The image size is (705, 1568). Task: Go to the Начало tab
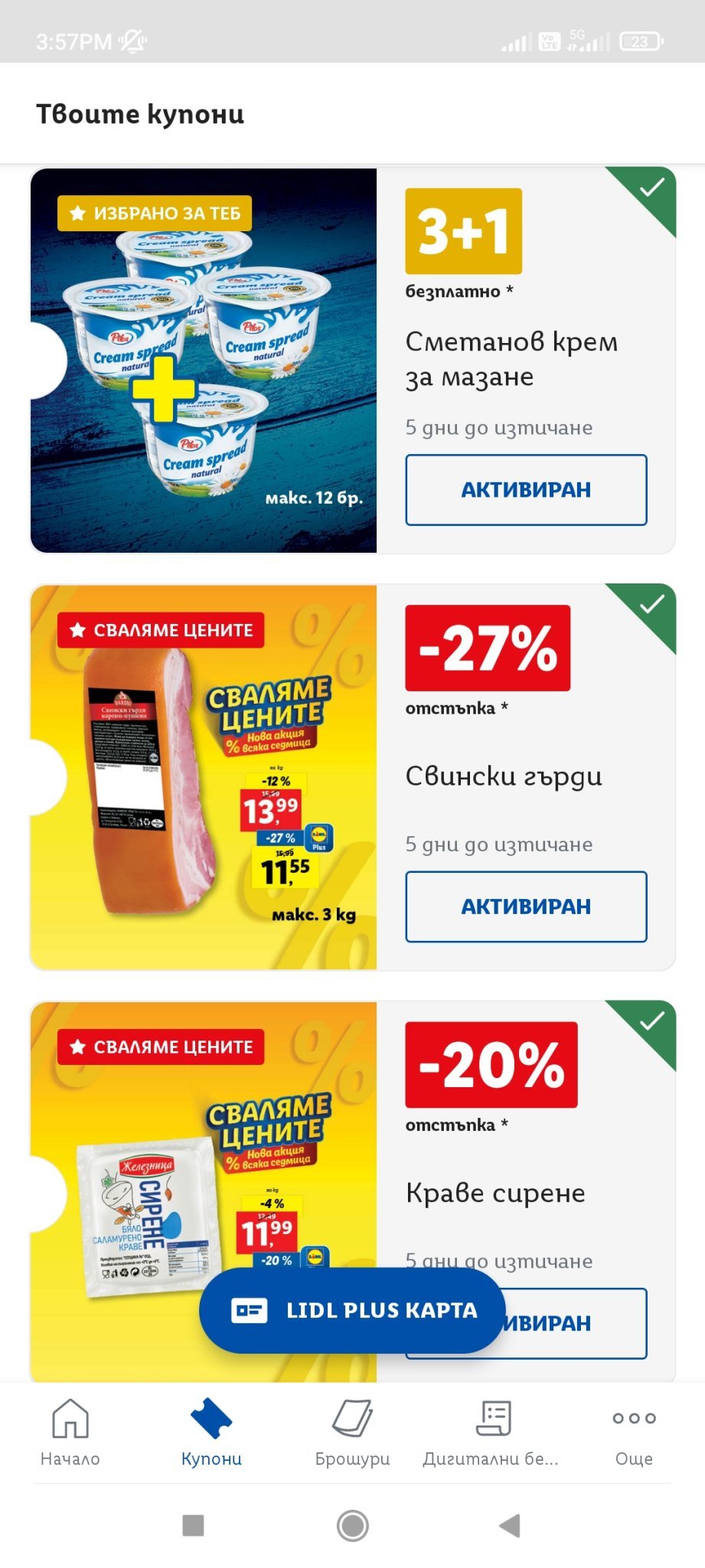pos(70,1432)
